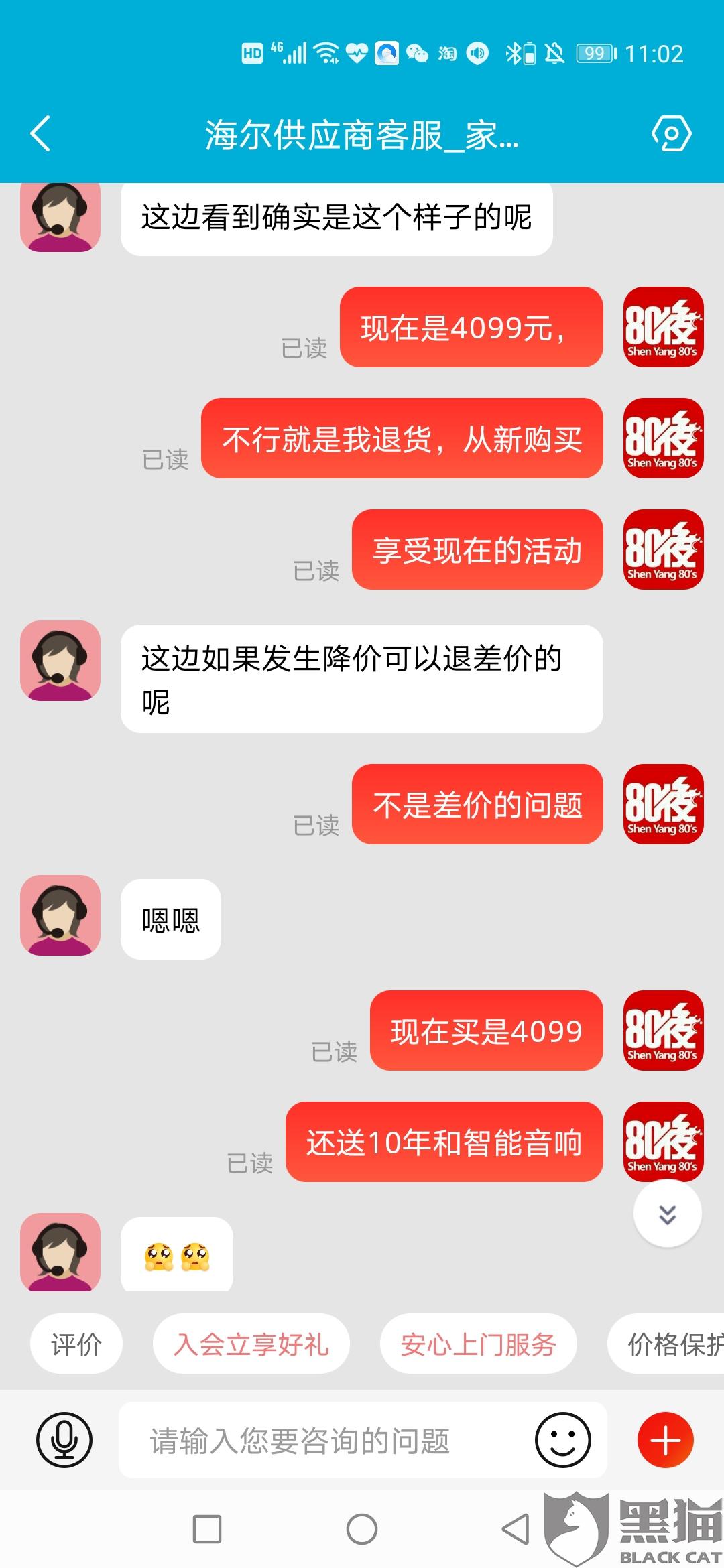Tap the 评价 chip
The height and width of the screenshot is (1568, 724).
(76, 1344)
